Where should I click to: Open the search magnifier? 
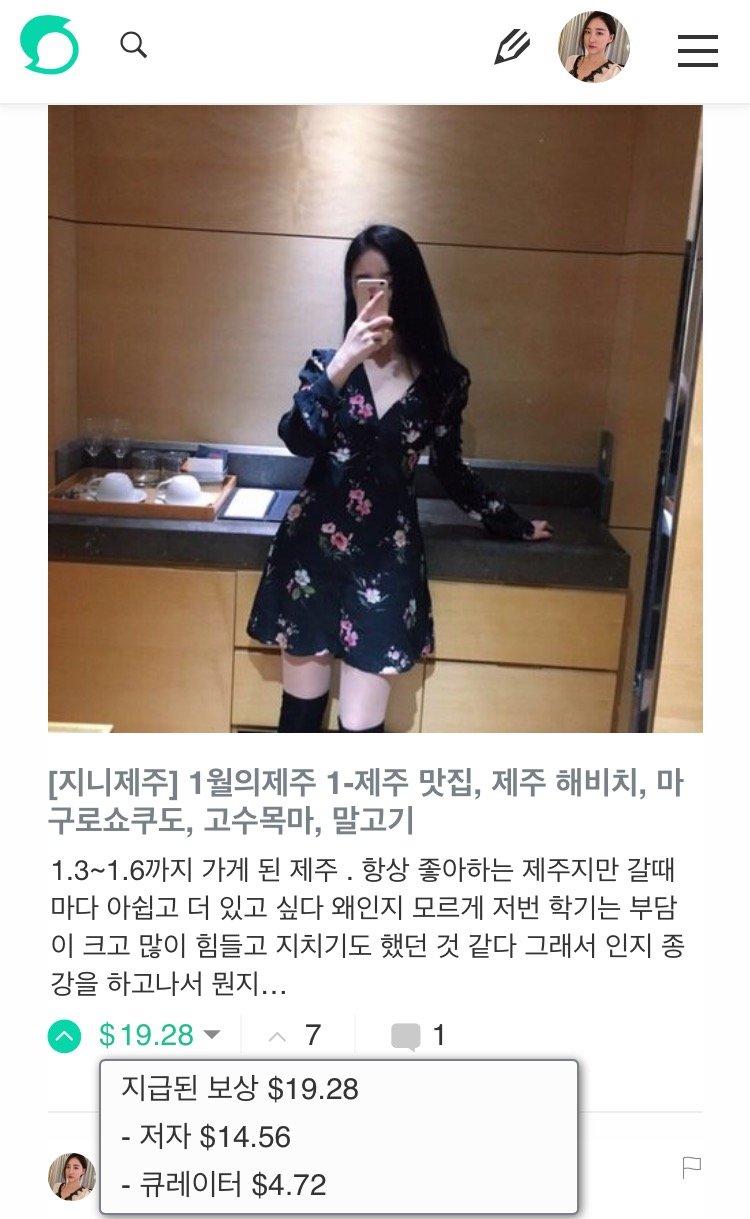click(133, 45)
